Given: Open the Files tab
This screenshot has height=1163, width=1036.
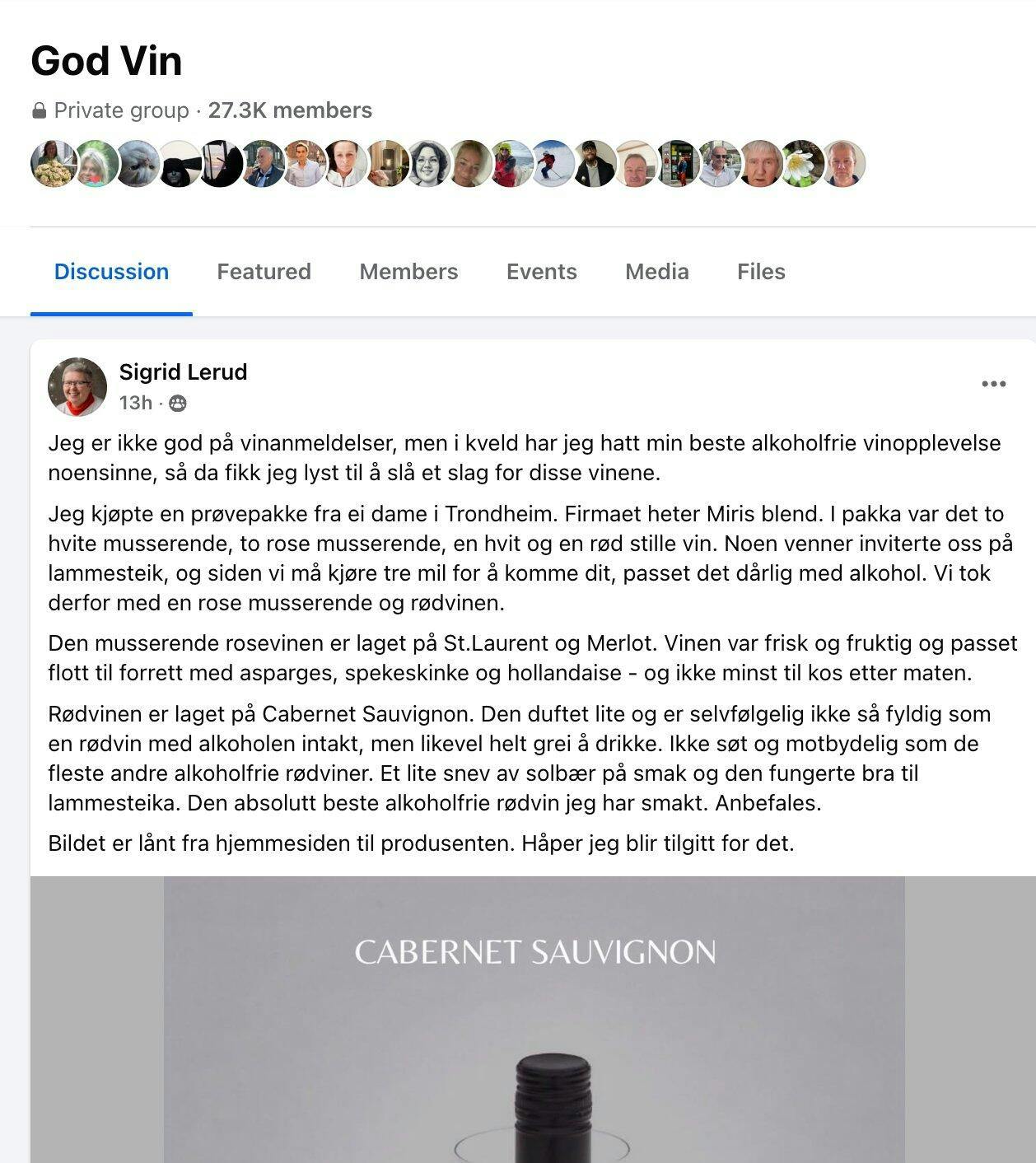Looking at the screenshot, I should tap(761, 272).
